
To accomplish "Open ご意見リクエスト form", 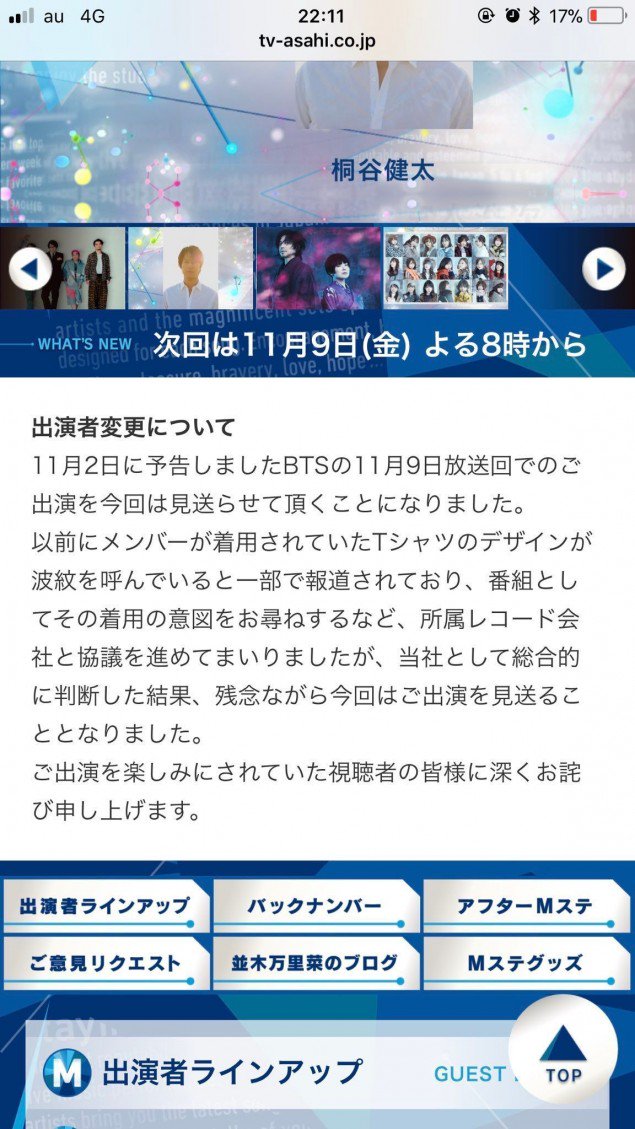I will 105,964.
